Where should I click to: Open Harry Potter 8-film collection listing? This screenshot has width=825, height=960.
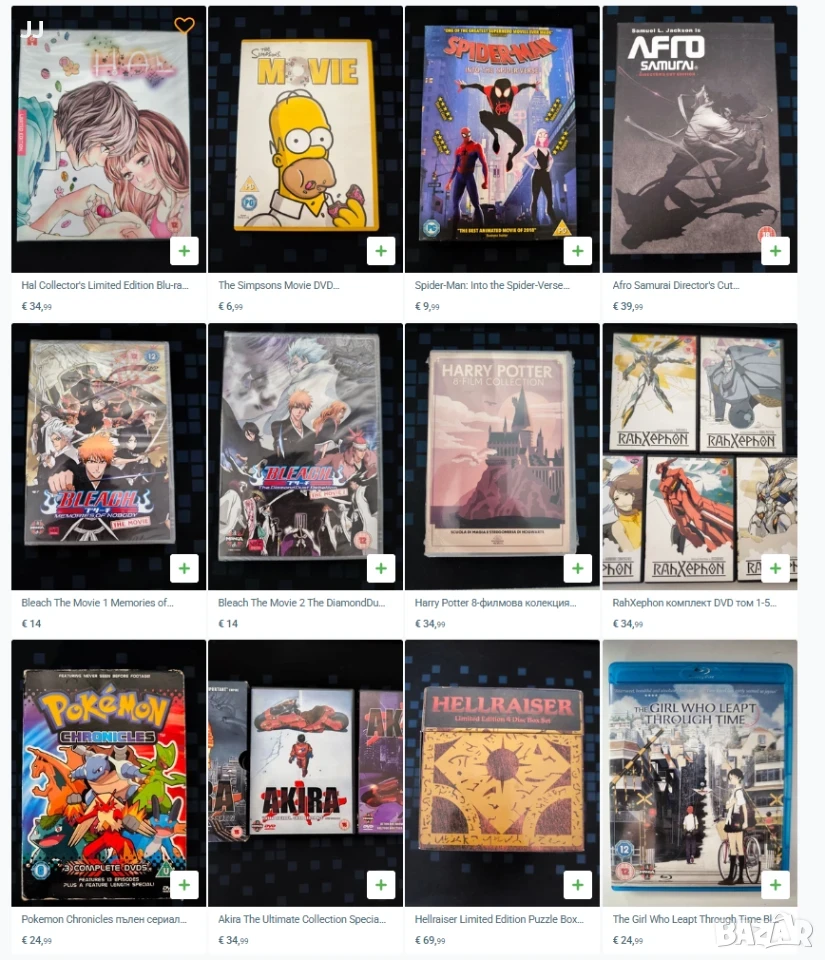coord(496,602)
